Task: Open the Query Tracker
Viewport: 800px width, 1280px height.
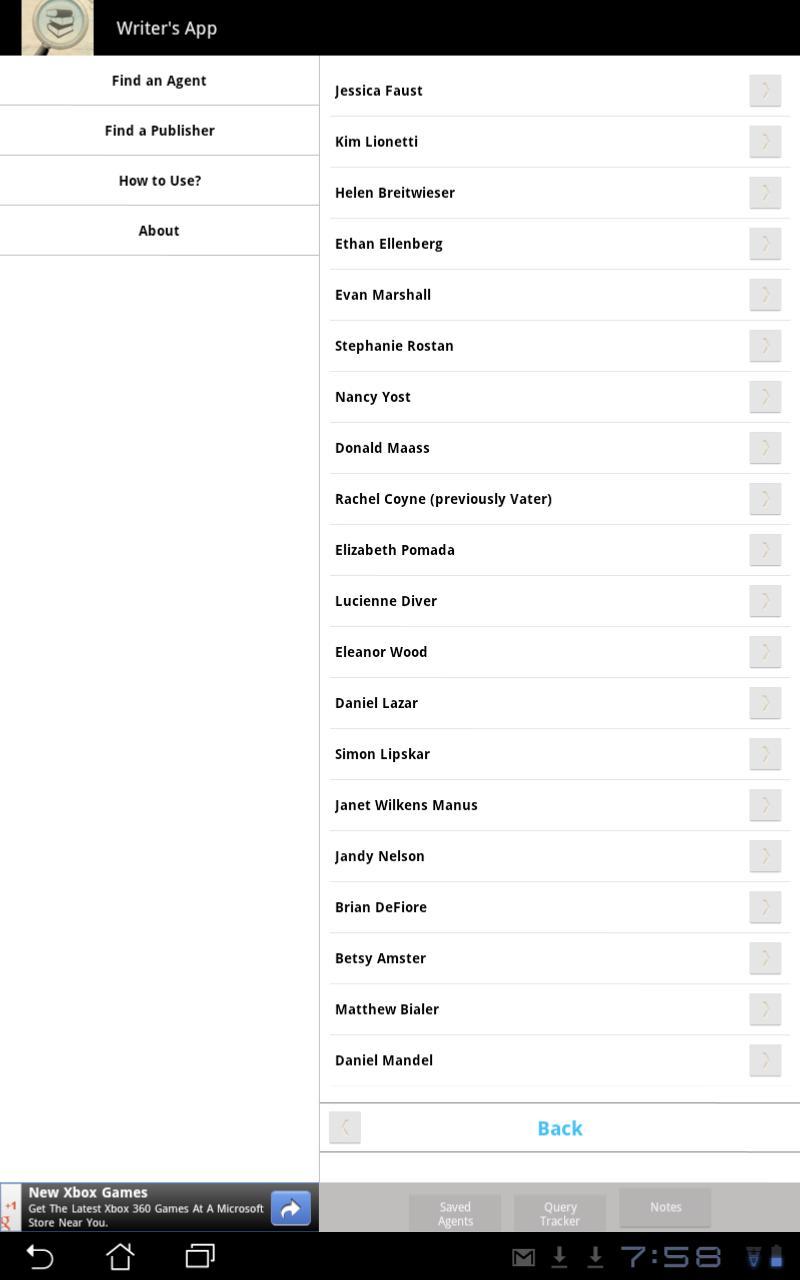Action: pos(560,1213)
